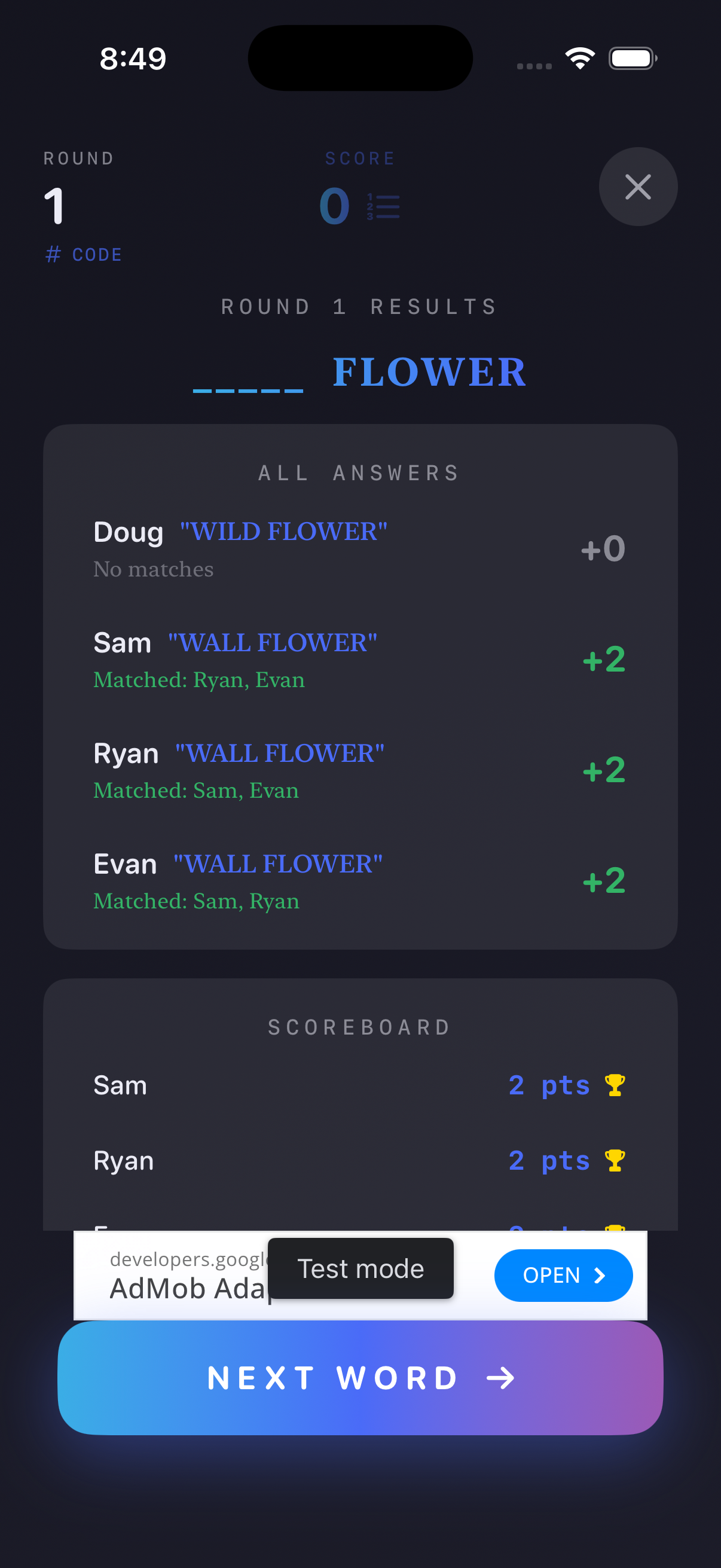Tap Evan's +2 score indicator
The image size is (721, 1568).
click(x=604, y=881)
